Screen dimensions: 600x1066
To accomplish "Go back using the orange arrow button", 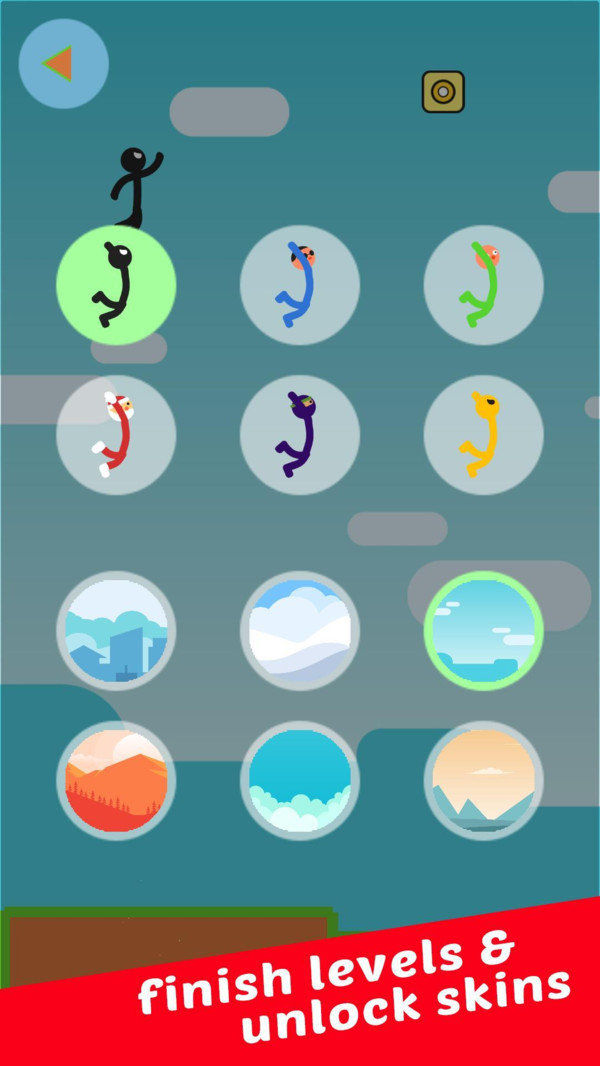I will [x=63, y=63].
